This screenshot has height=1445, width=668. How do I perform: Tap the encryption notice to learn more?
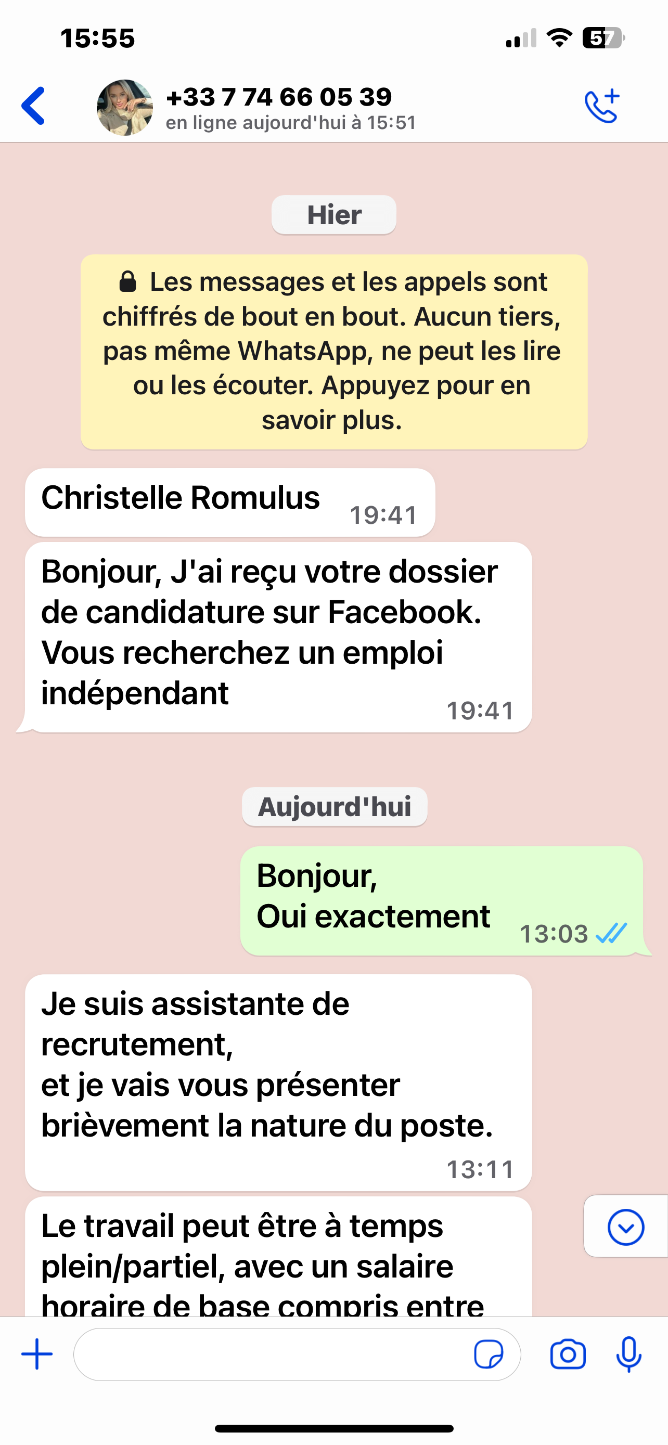[333, 351]
